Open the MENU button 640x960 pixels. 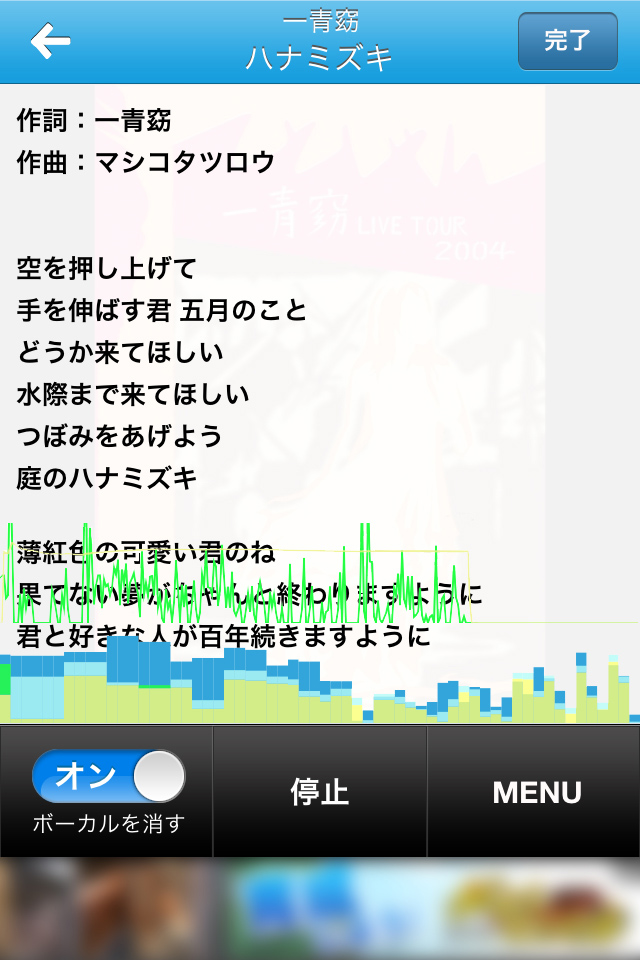click(536, 792)
